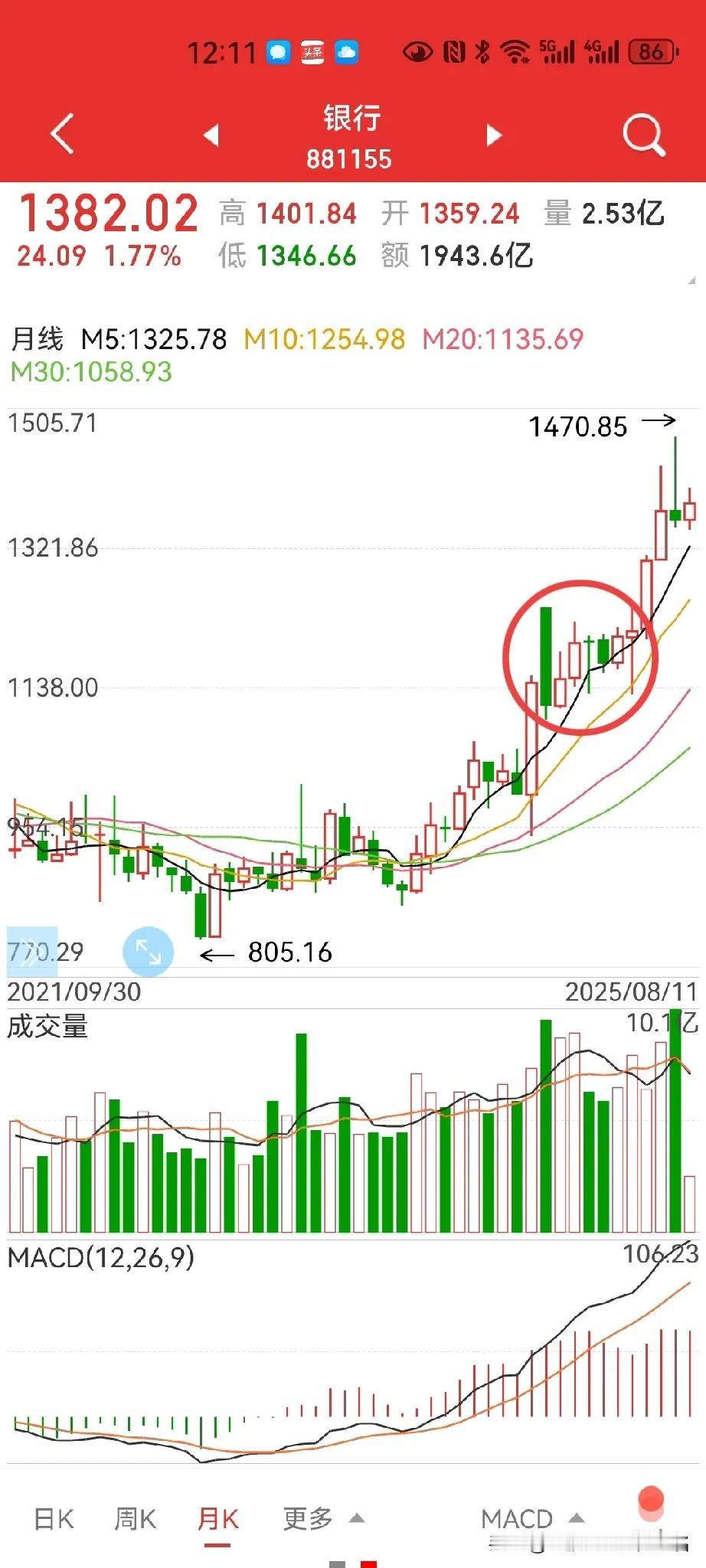Switch to the previous stock with left triangle

pyautogui.click(x=211, y=135)
